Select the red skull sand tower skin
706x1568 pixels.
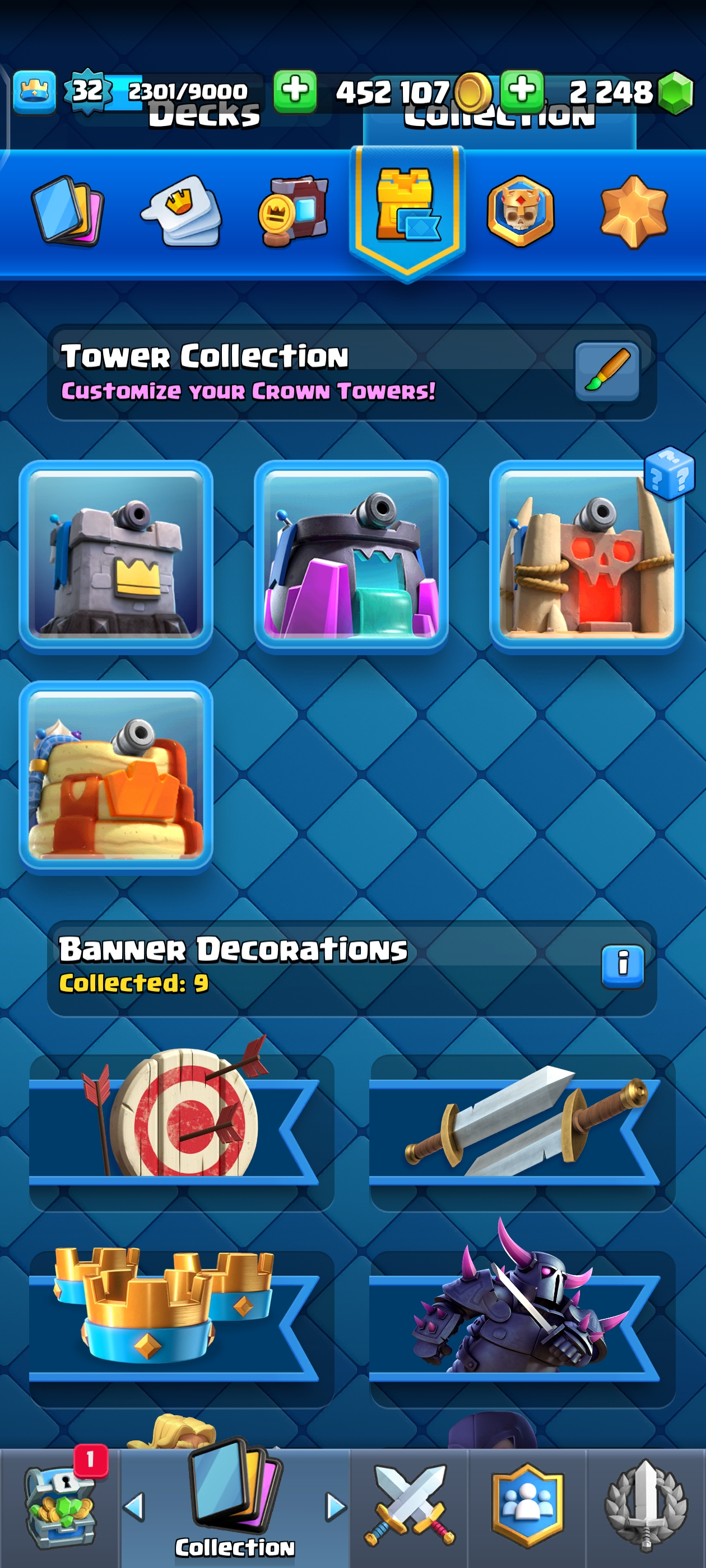(586, 556)
